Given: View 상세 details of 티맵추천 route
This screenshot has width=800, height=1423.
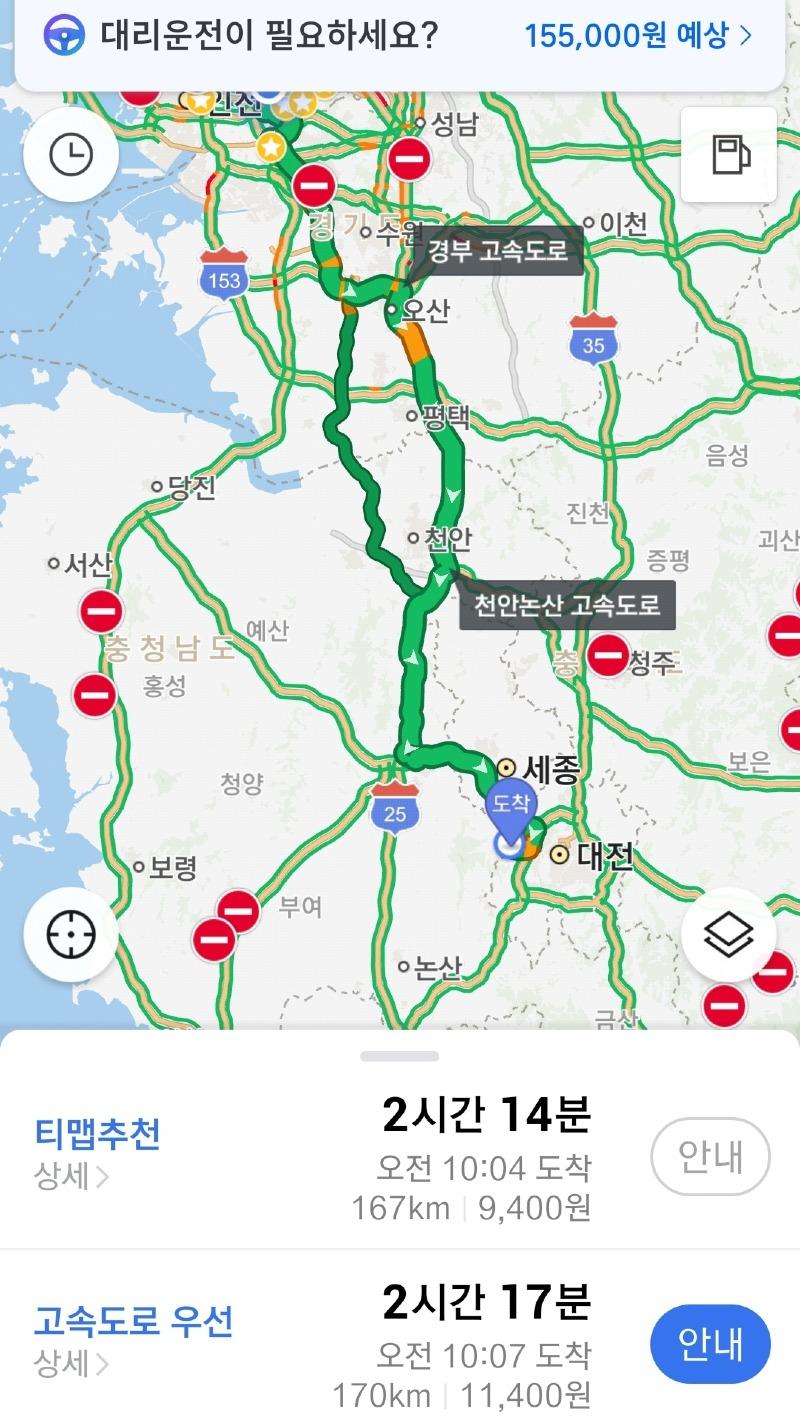Looking at the screenshot, I should 72,1177.
